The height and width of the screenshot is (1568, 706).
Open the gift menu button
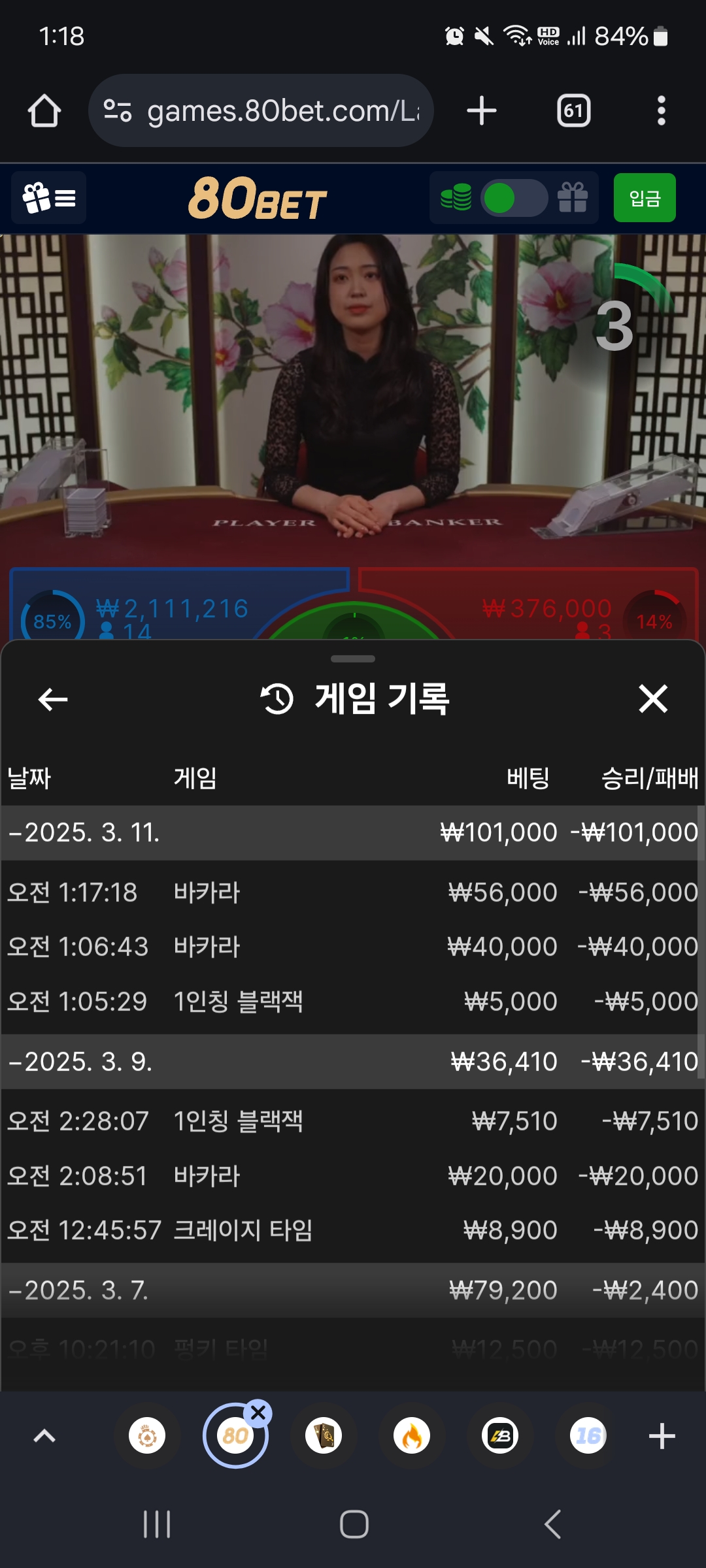(49, 198)
